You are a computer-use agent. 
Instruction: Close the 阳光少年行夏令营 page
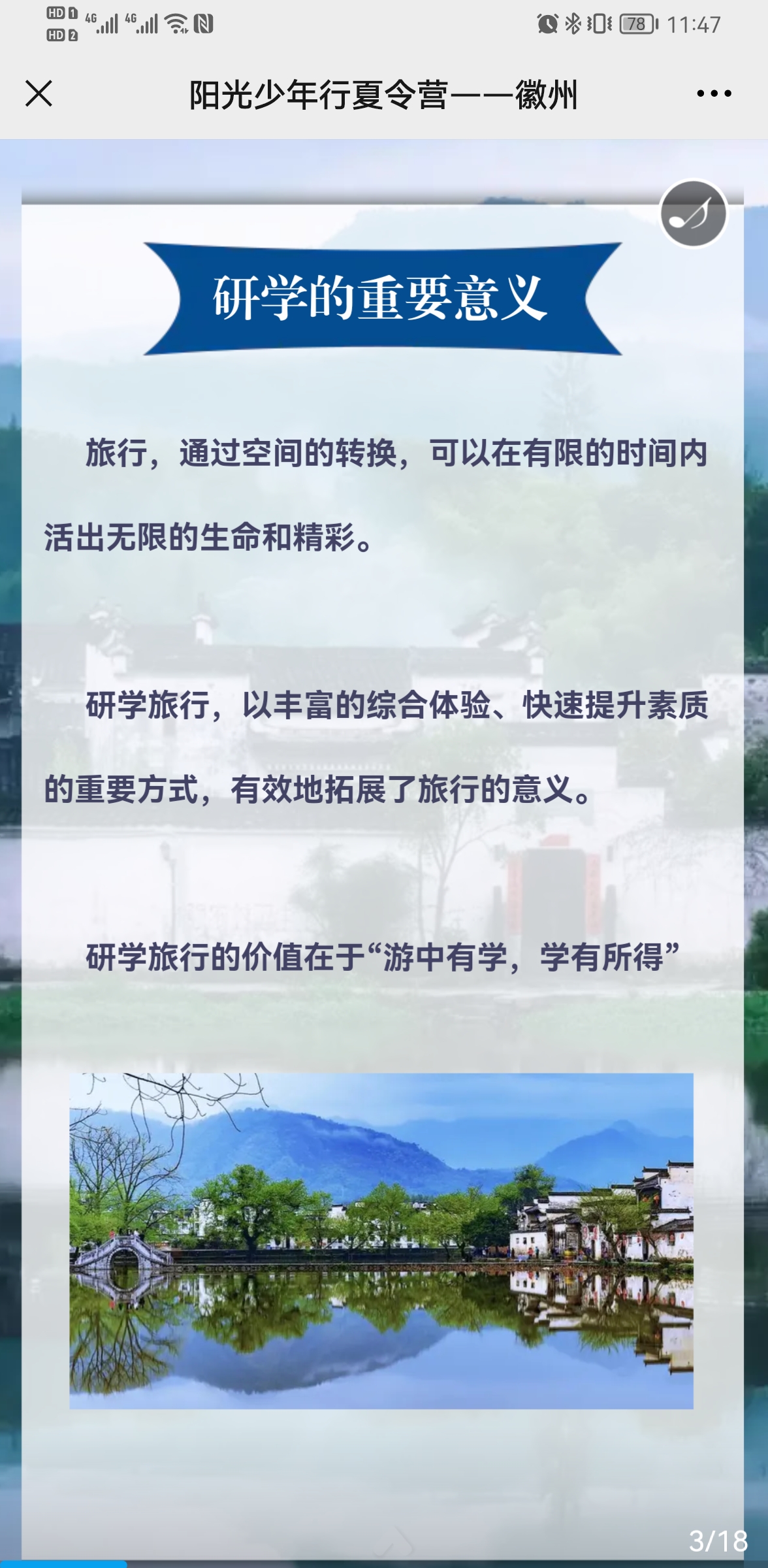click(39, 93)
